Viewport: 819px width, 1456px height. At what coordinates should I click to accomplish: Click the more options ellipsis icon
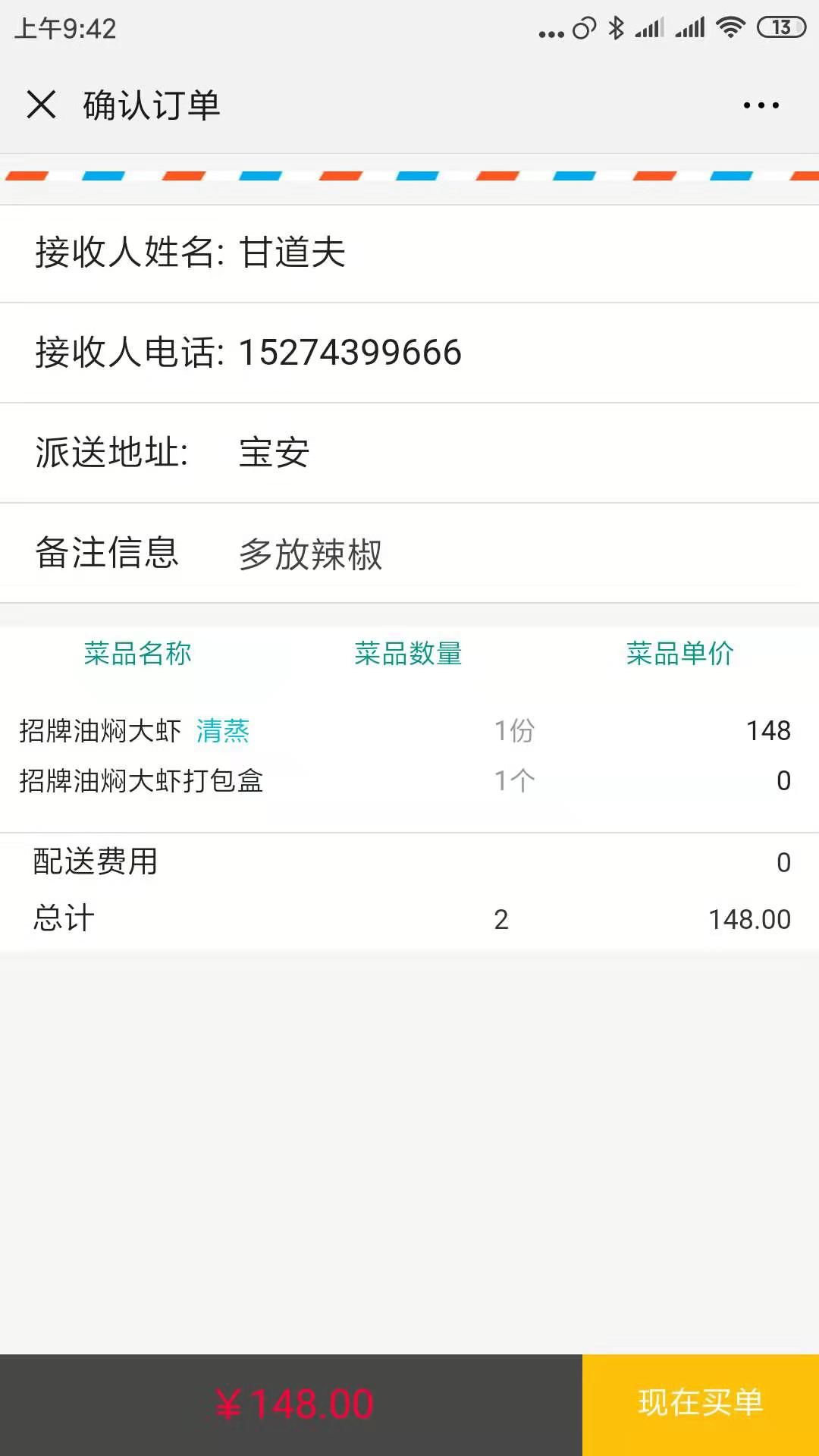pos(761,105)
